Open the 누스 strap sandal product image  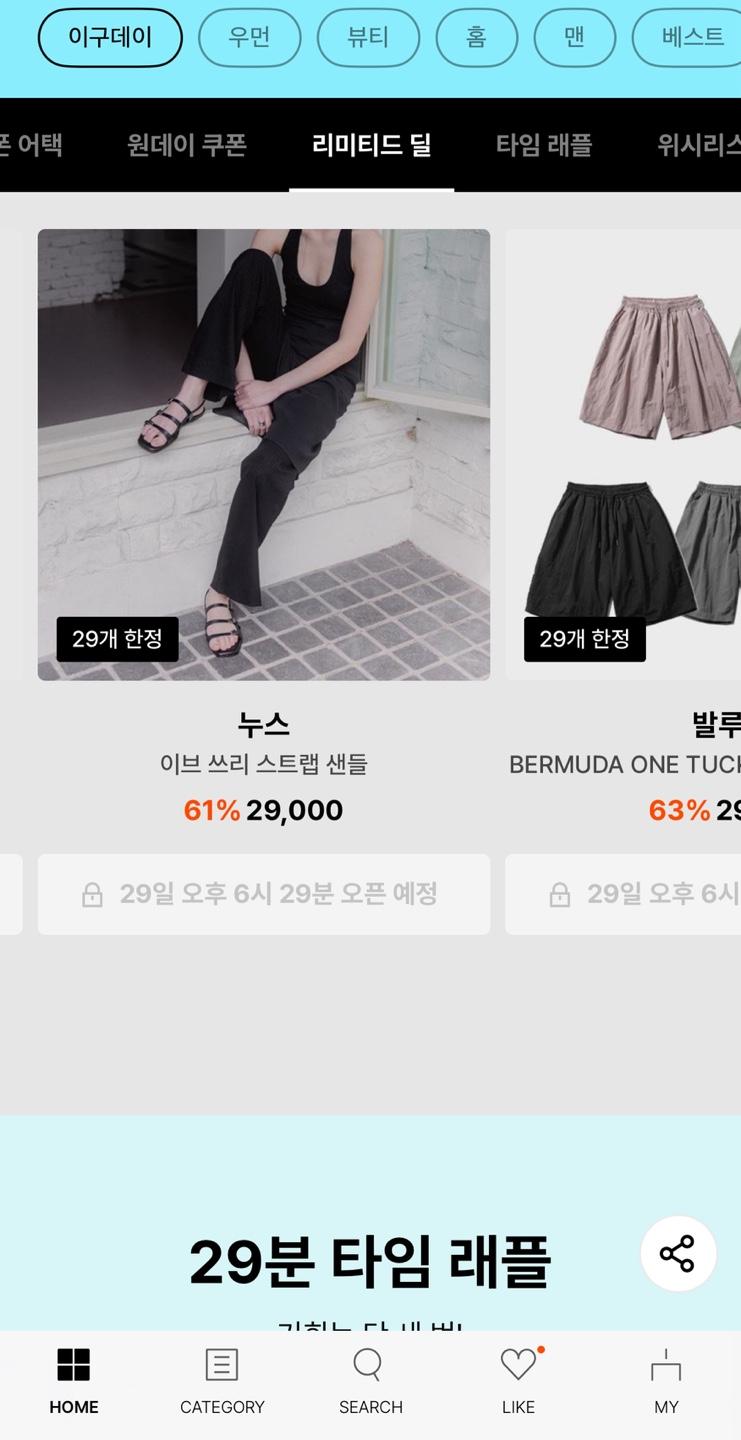[264, 454]
